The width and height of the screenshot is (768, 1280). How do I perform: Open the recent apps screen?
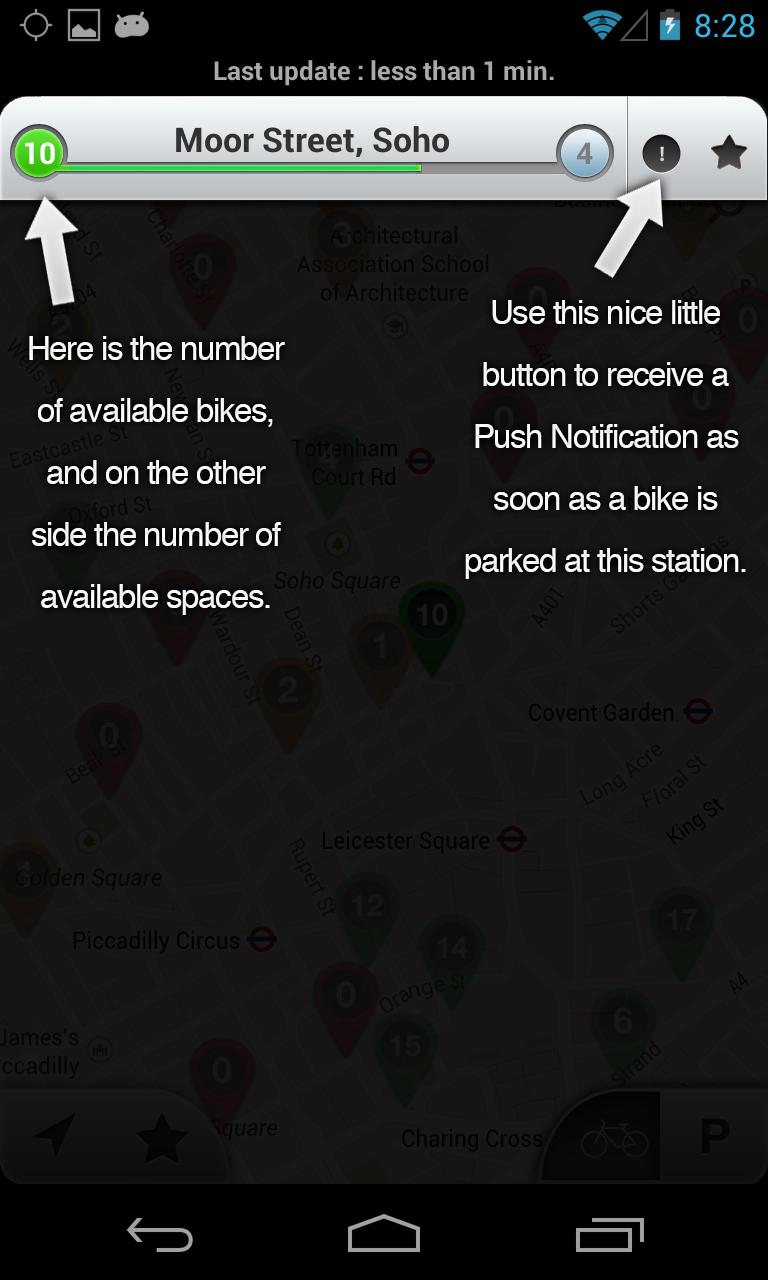[x=610, y=1236]
